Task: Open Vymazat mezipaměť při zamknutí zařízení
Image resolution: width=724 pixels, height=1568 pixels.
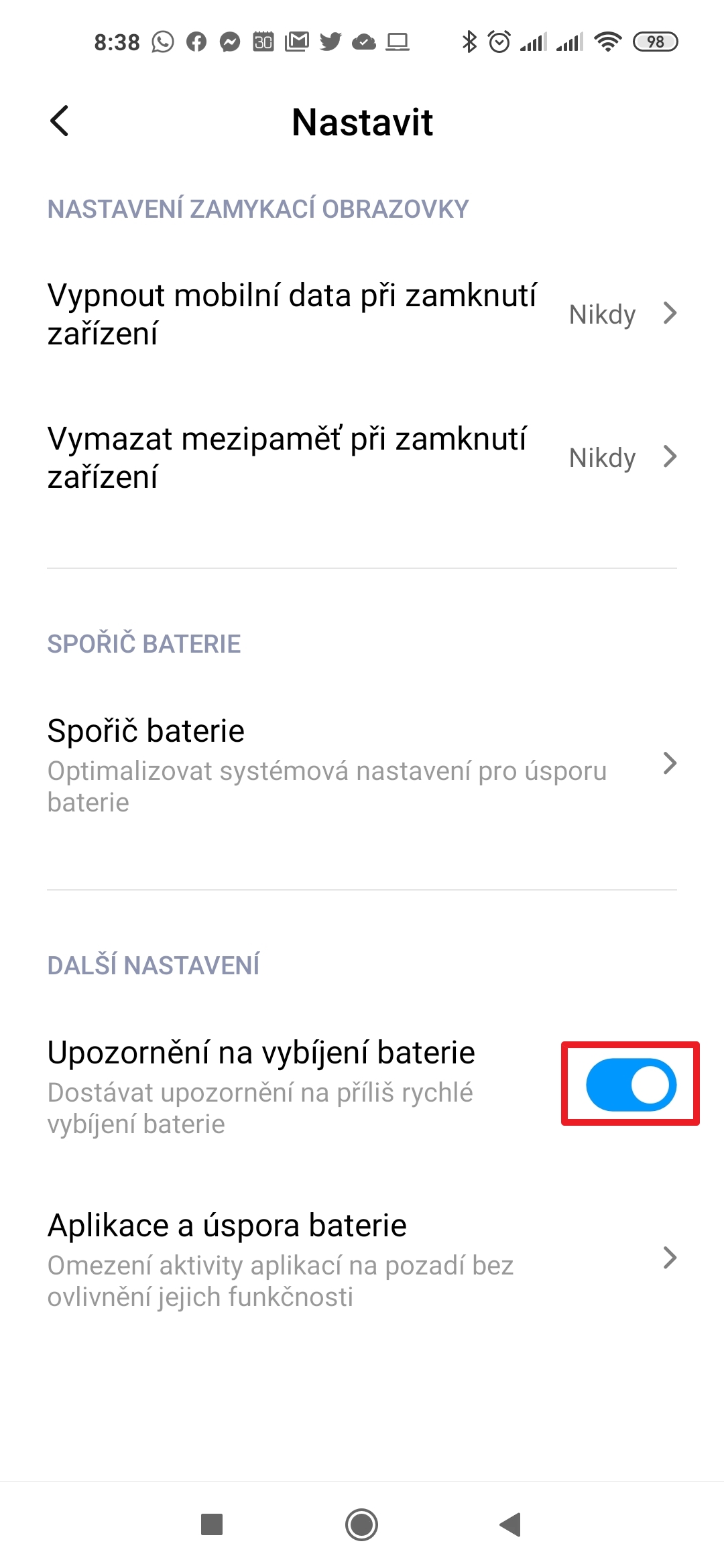Action: [x=362, y=458]
